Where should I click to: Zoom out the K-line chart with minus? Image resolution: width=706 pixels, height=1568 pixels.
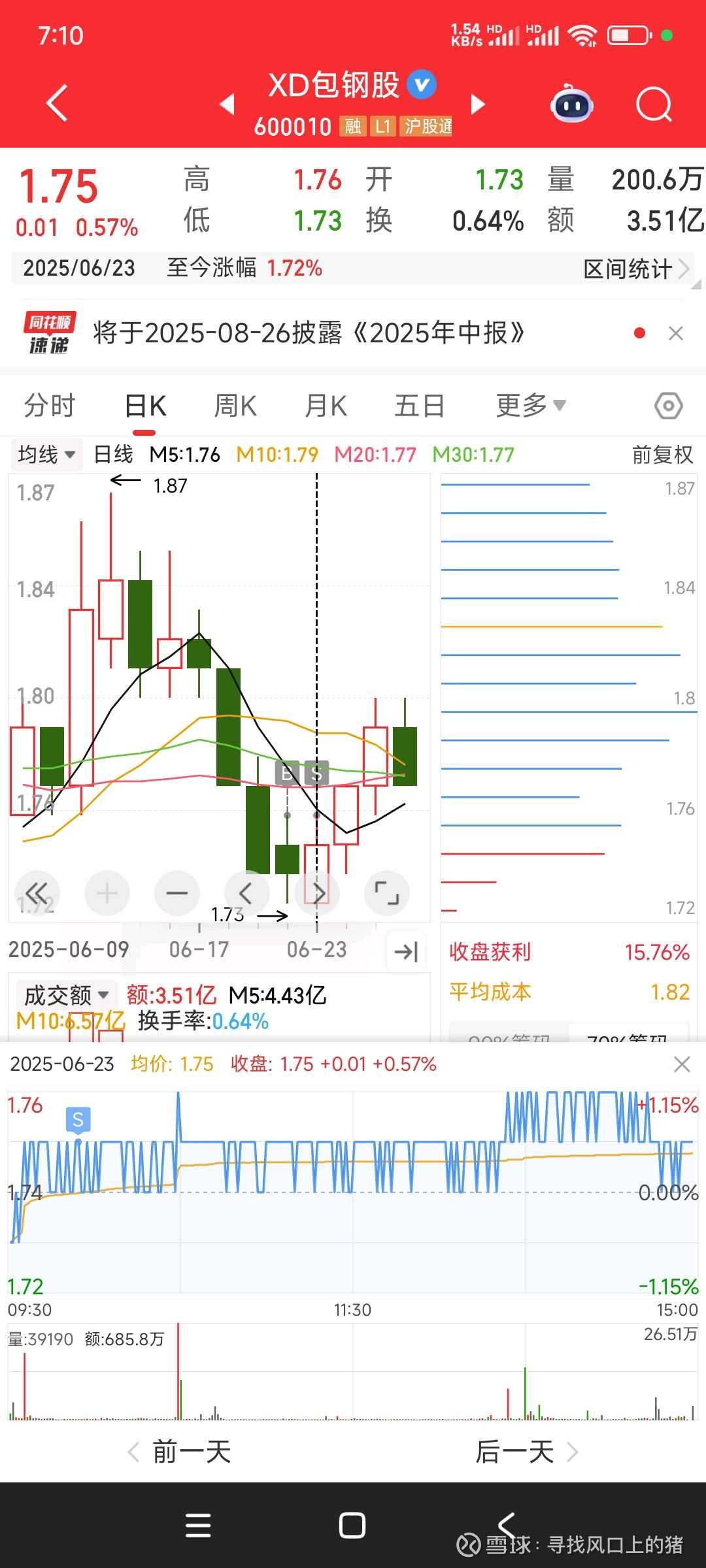coord(176,893)
